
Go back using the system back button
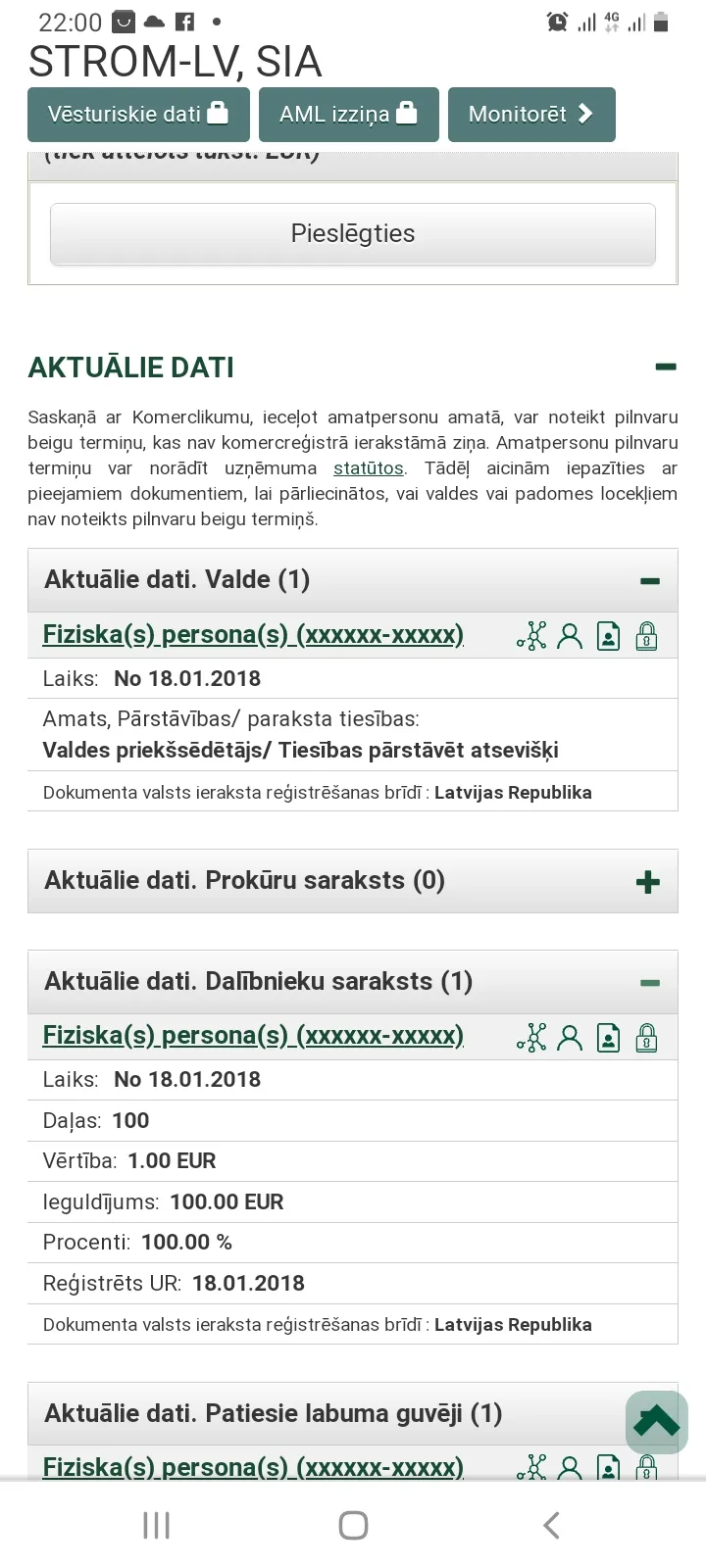coord(551,1525)
